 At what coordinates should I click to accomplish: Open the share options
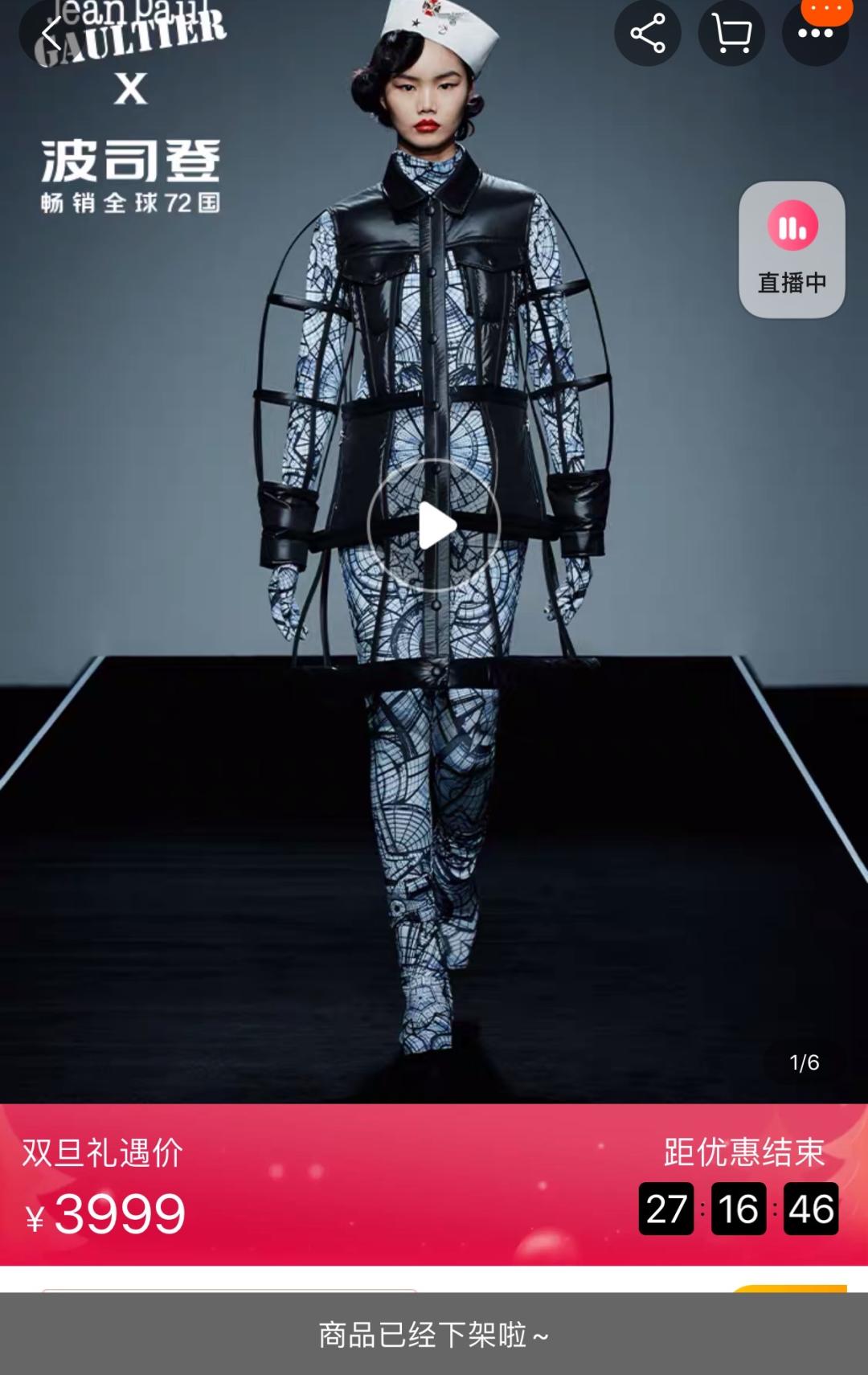(x=648, y=32)
